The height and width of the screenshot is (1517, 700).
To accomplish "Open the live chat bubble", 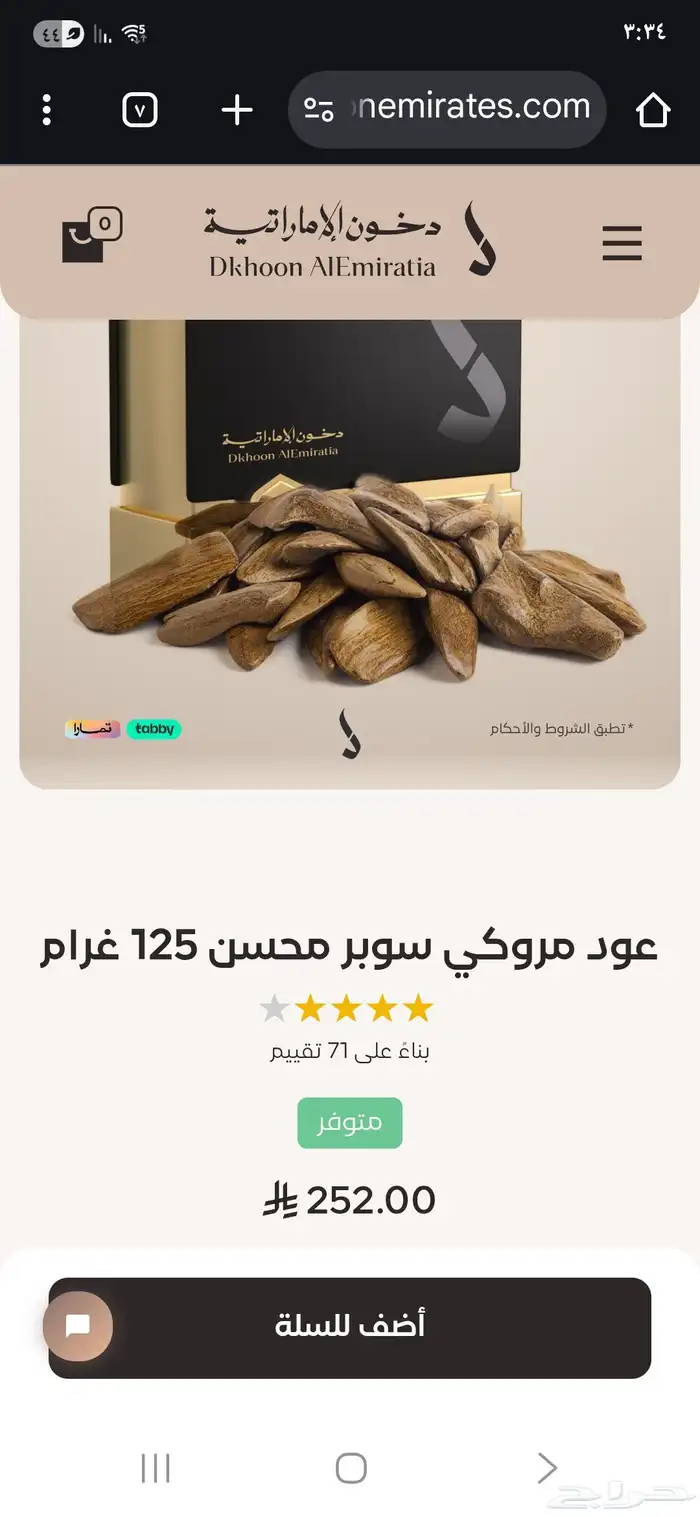I will coord(78,1326).
